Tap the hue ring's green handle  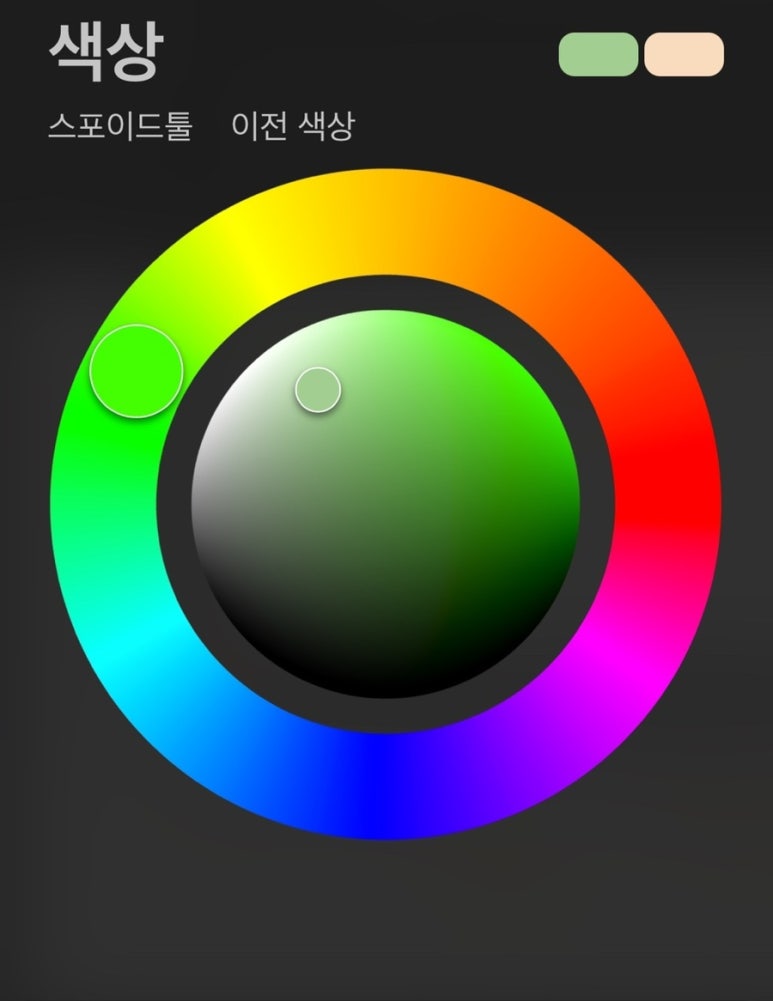(136, 371)
